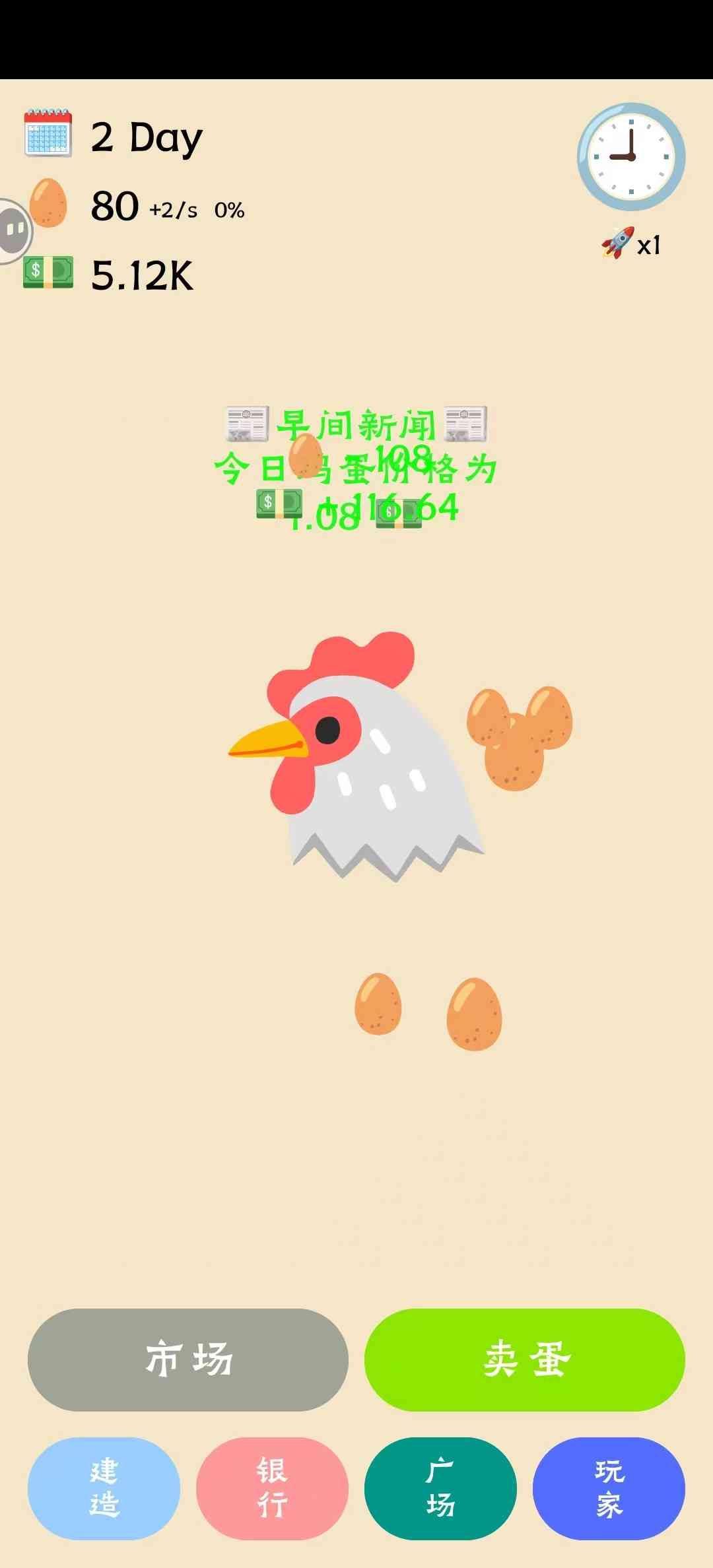Screen dimensions: 713x1568
Task: Open the floating side assistant bubble
Action: tap(13, 231)
